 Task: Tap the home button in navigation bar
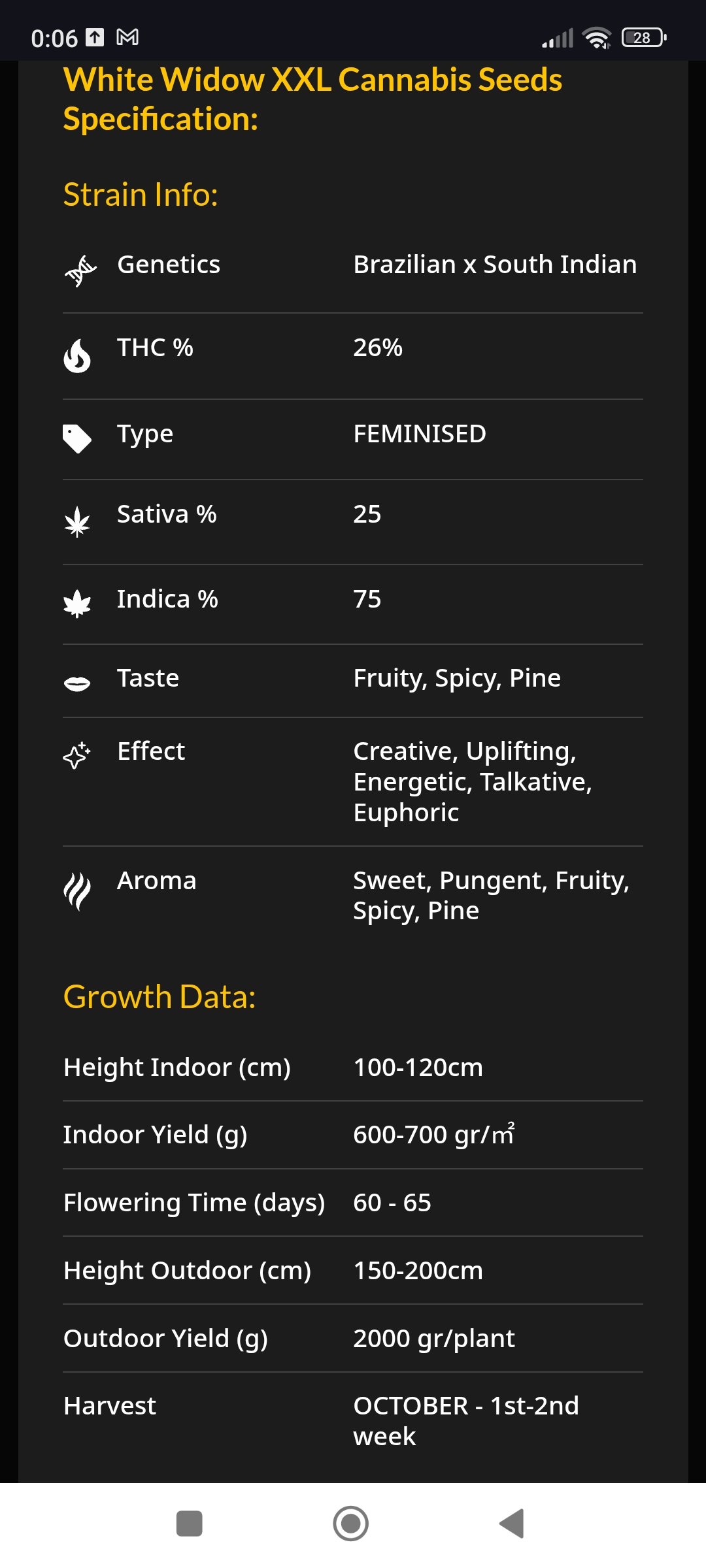pyautogui.click(x=351, y=1524)
